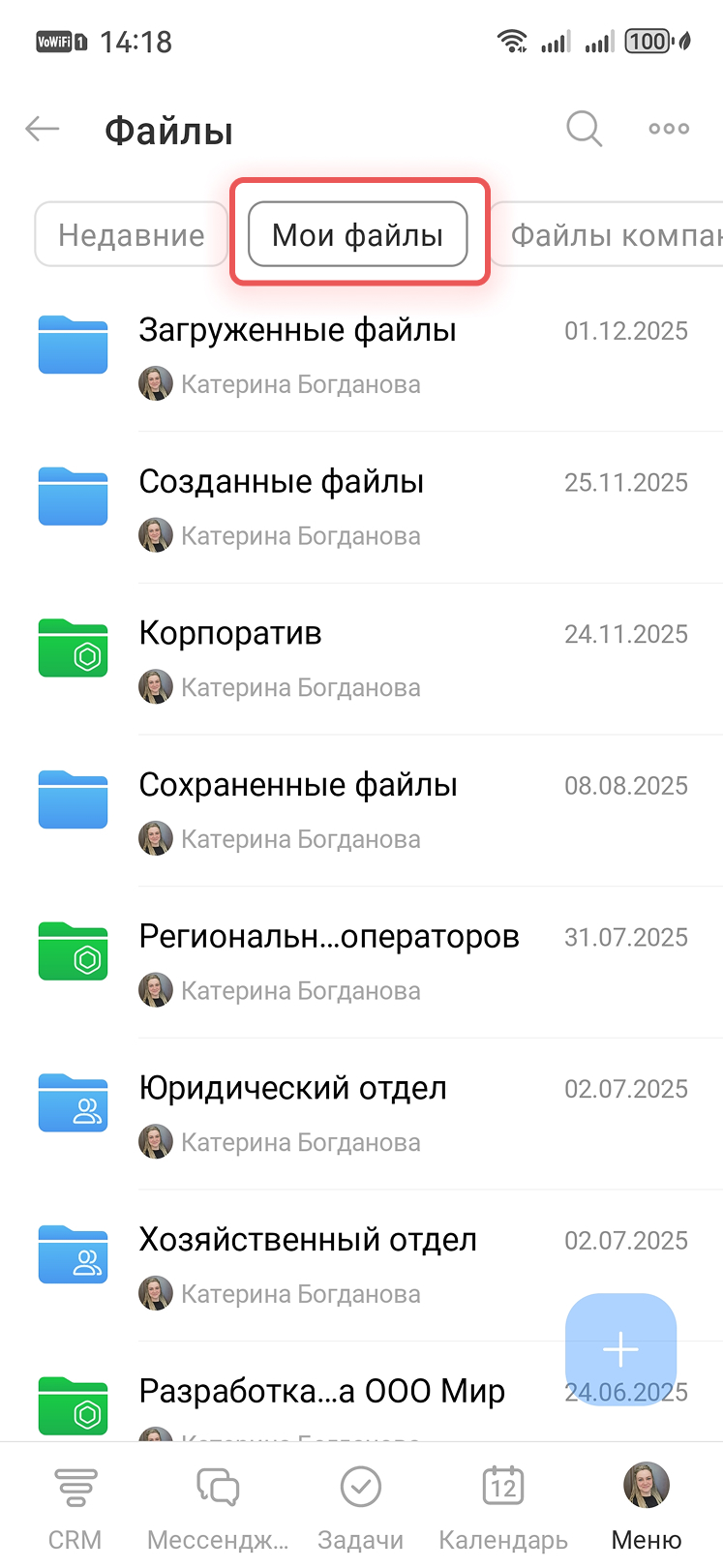Open the Разработка…а ООО Мир folder
The height and width of the screenshot is (1568, 723).
(x=321, y=1392)
